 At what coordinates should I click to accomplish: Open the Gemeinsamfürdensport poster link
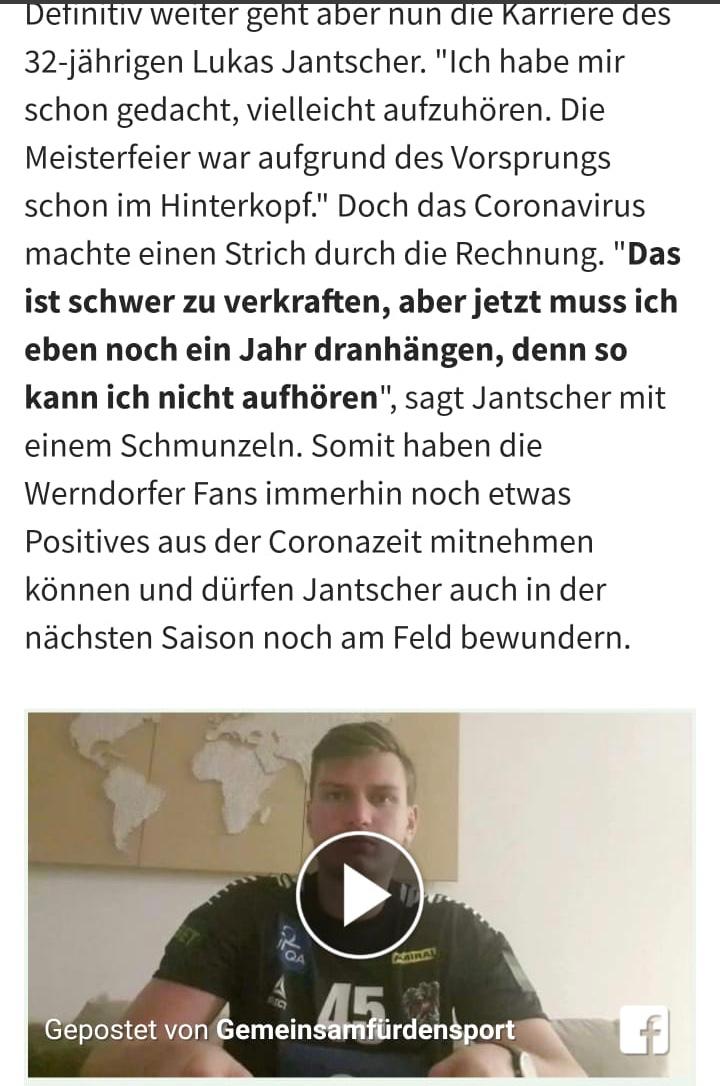(366, 1029)
